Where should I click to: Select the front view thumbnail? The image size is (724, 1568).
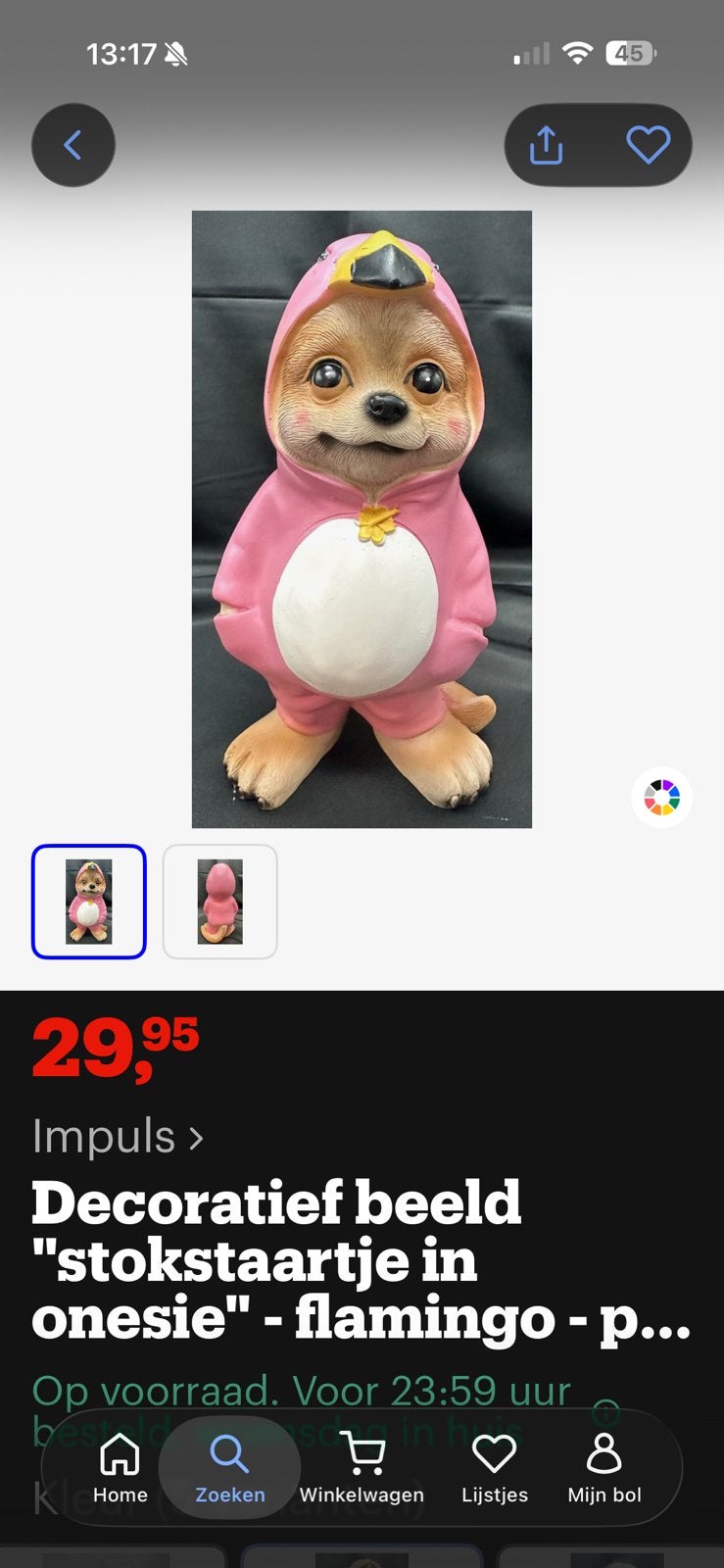(x=89, y=902)
